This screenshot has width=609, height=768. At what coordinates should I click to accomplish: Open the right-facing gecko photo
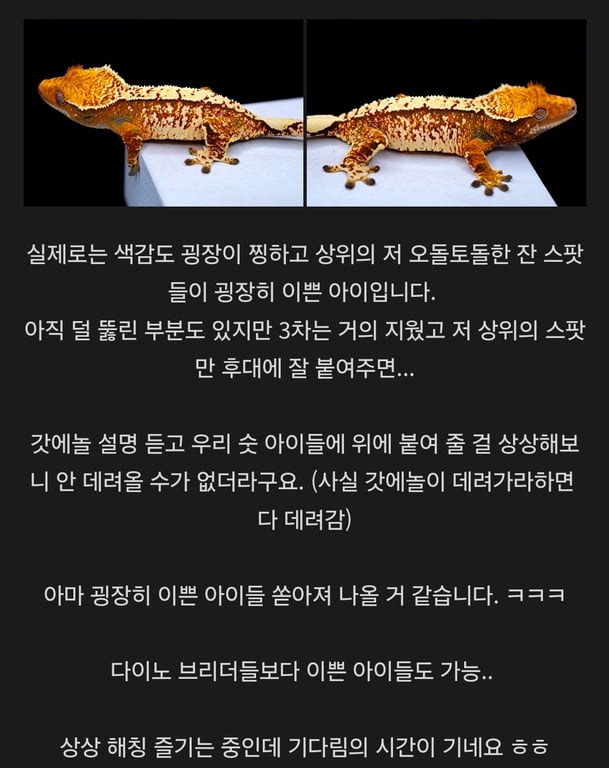coord(446,113)
